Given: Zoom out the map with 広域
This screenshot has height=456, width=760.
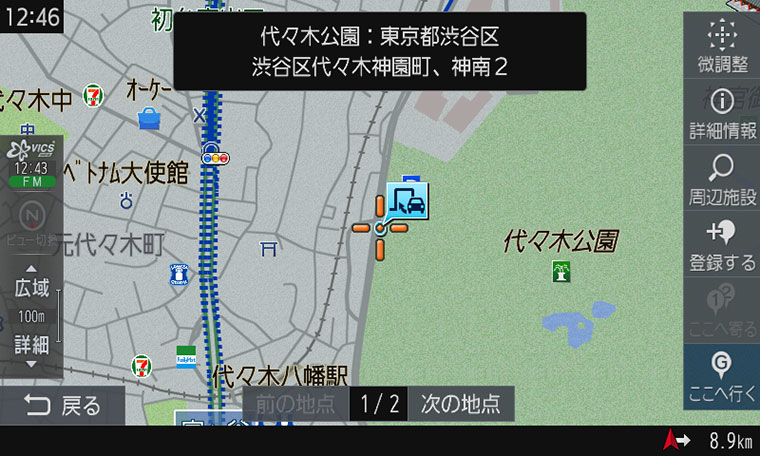Looking at the screenshot, I should pyautogui.click(x=31, y=283).
